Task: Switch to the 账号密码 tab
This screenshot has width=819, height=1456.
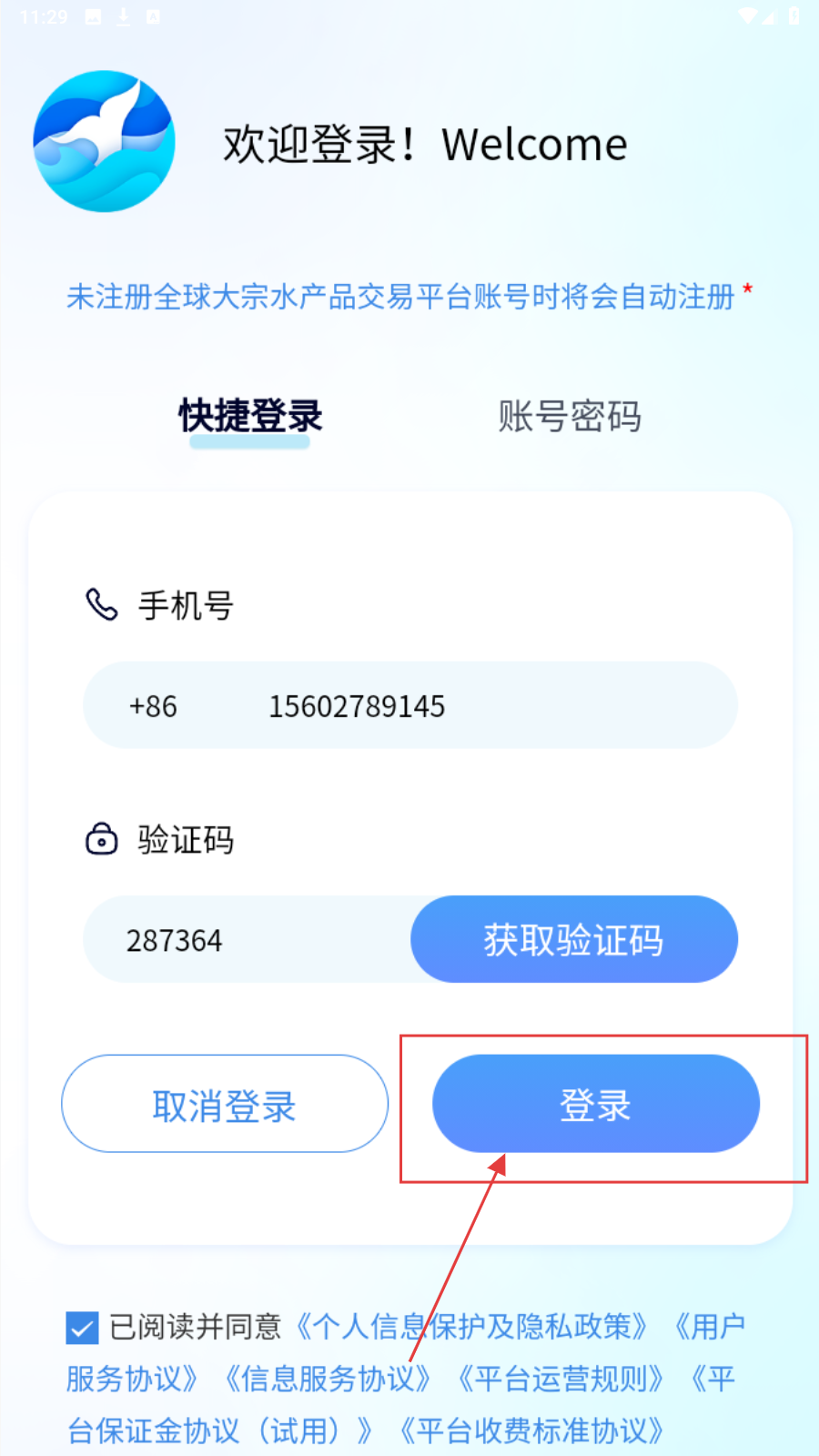Action: [x=570, y=417]
